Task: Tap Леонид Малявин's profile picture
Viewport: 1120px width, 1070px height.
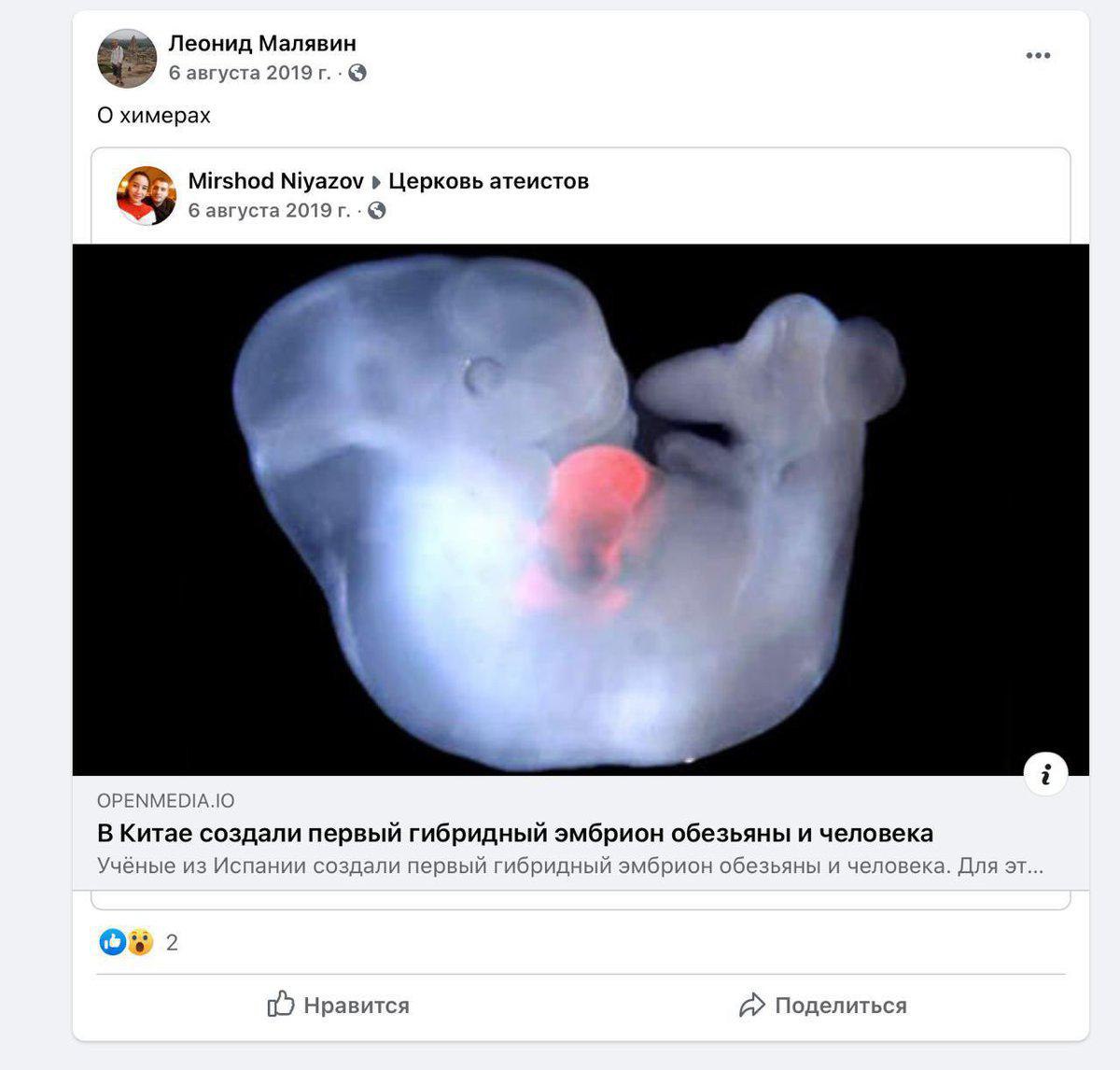Action: (127, 58)
